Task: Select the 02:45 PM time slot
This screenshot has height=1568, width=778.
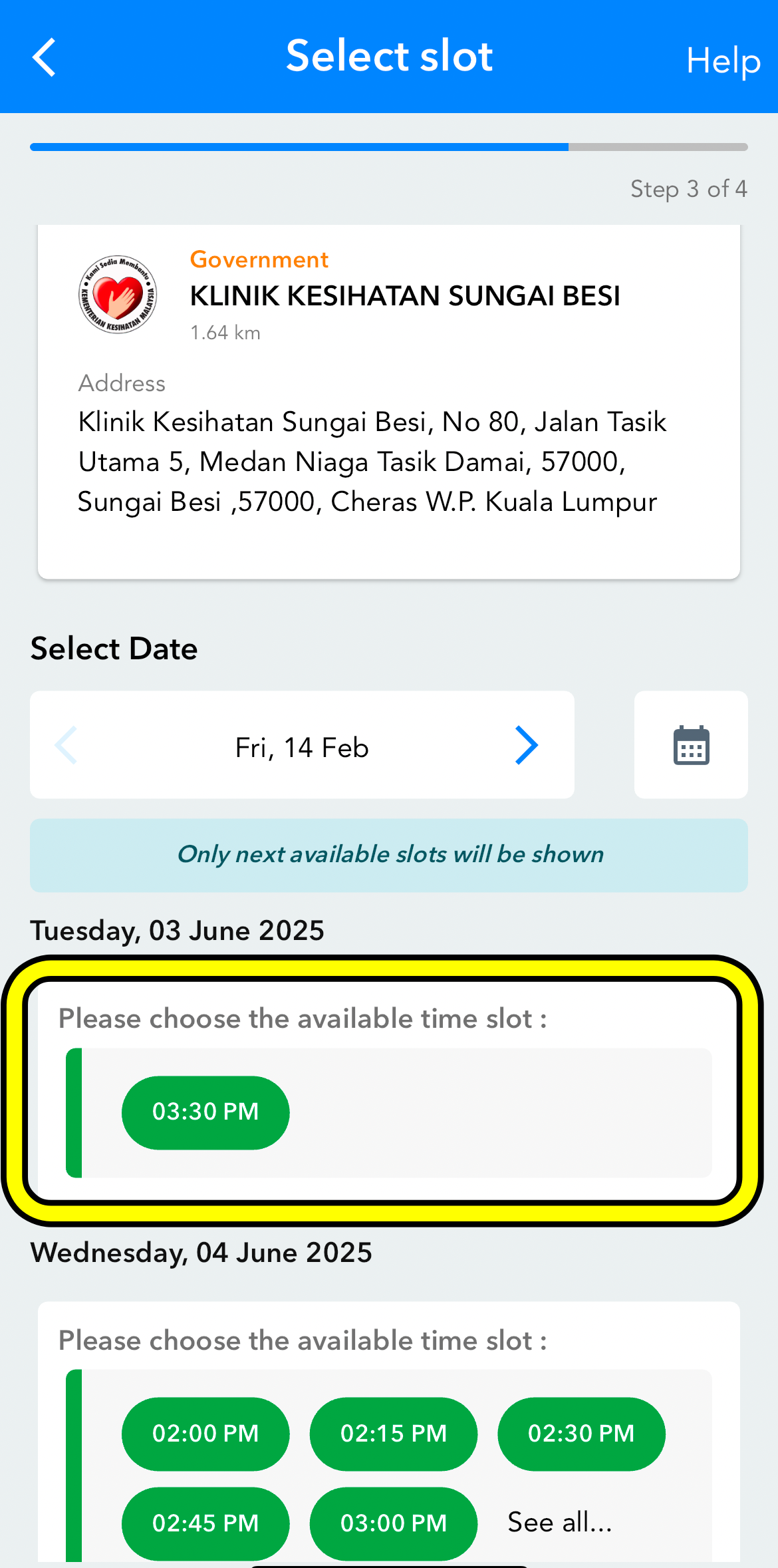Action: click(205, 1523)
